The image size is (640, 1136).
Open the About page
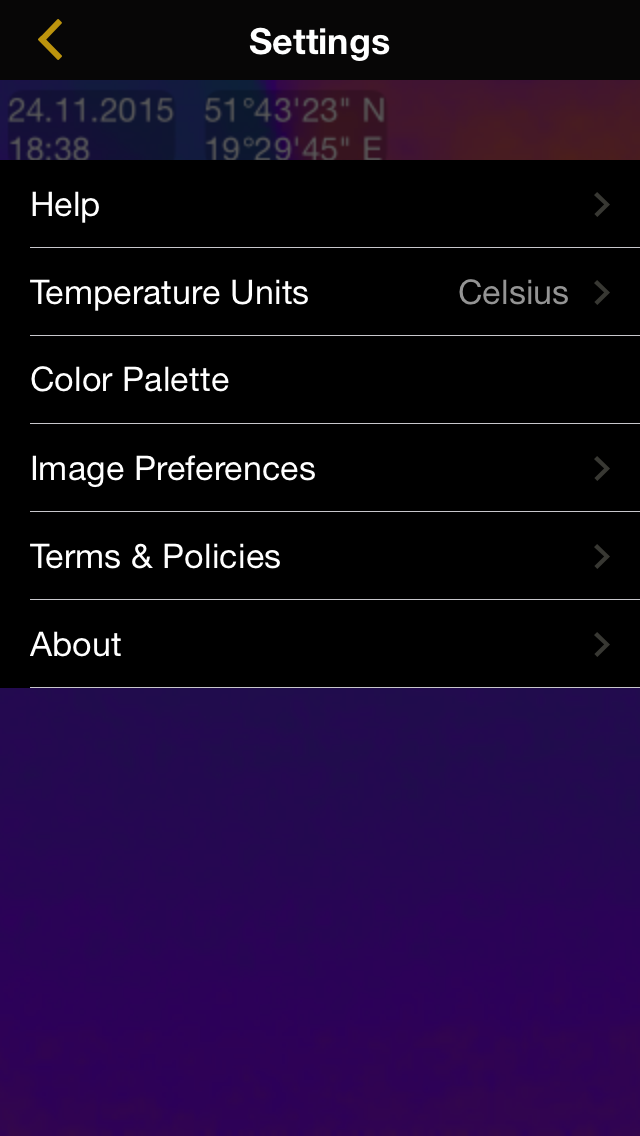[x=320, y=643]
